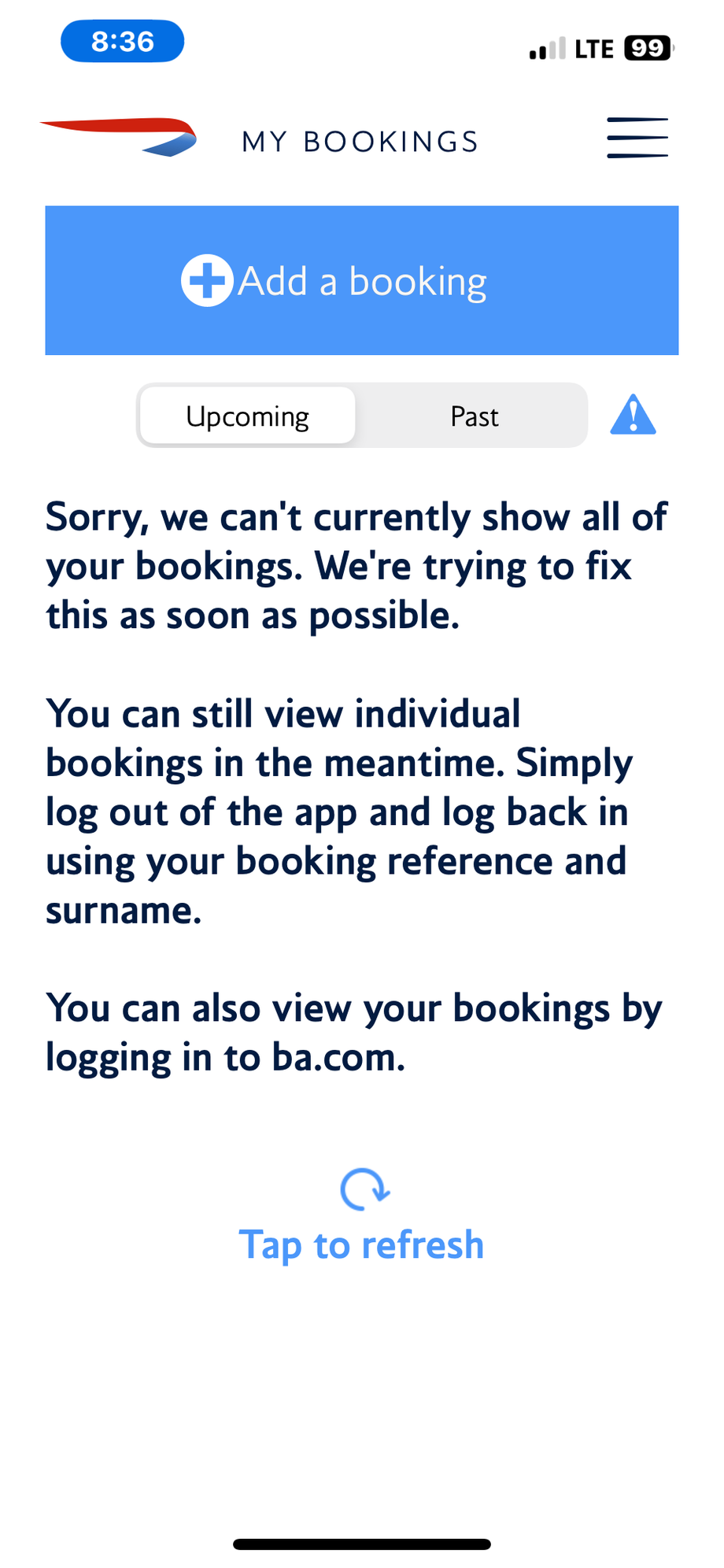The image size is (724, 1568).
Task: Tap Add a booking button
Action: tap(362, 281)
